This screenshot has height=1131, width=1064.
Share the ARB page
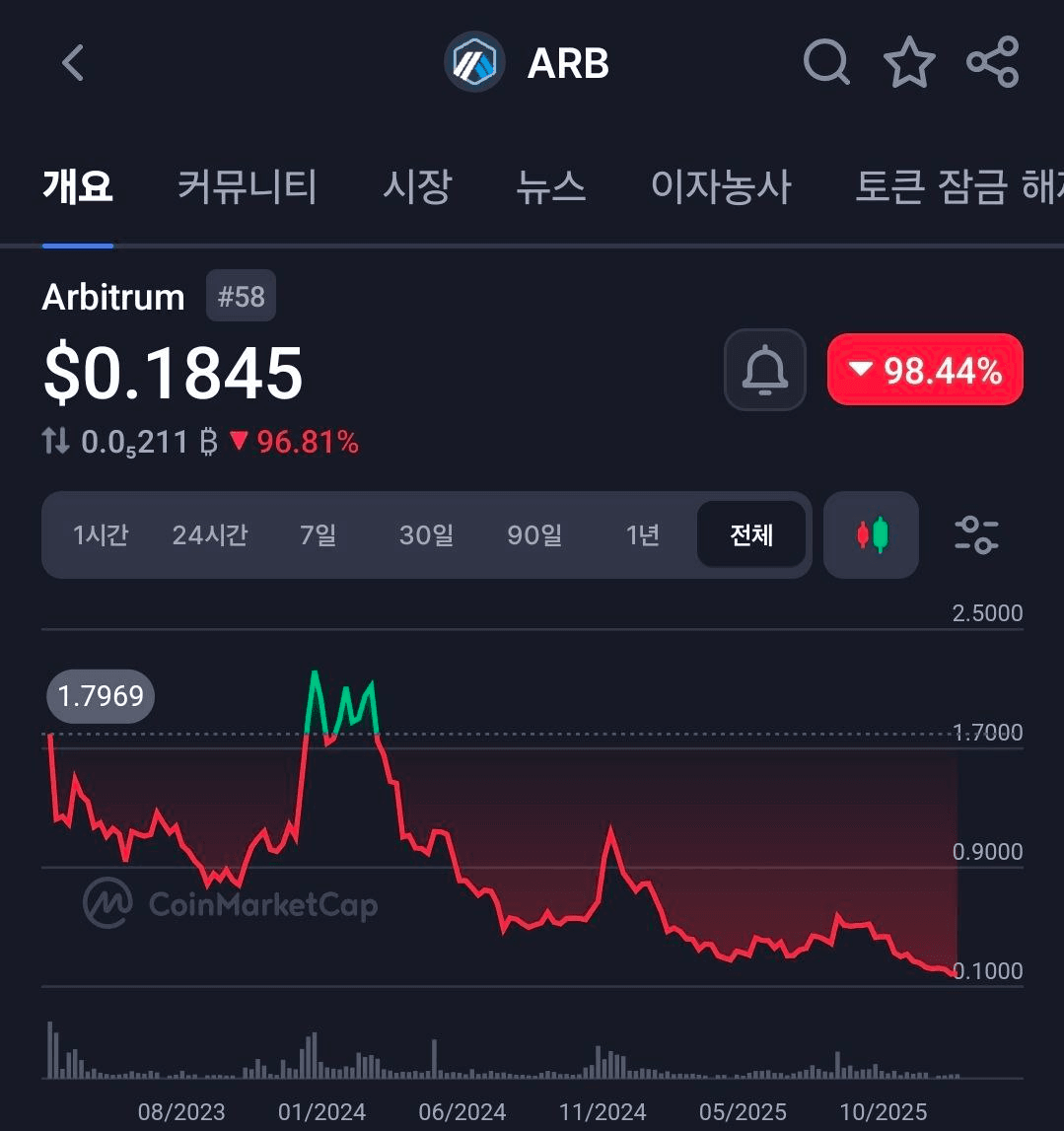tap(992, 63)
